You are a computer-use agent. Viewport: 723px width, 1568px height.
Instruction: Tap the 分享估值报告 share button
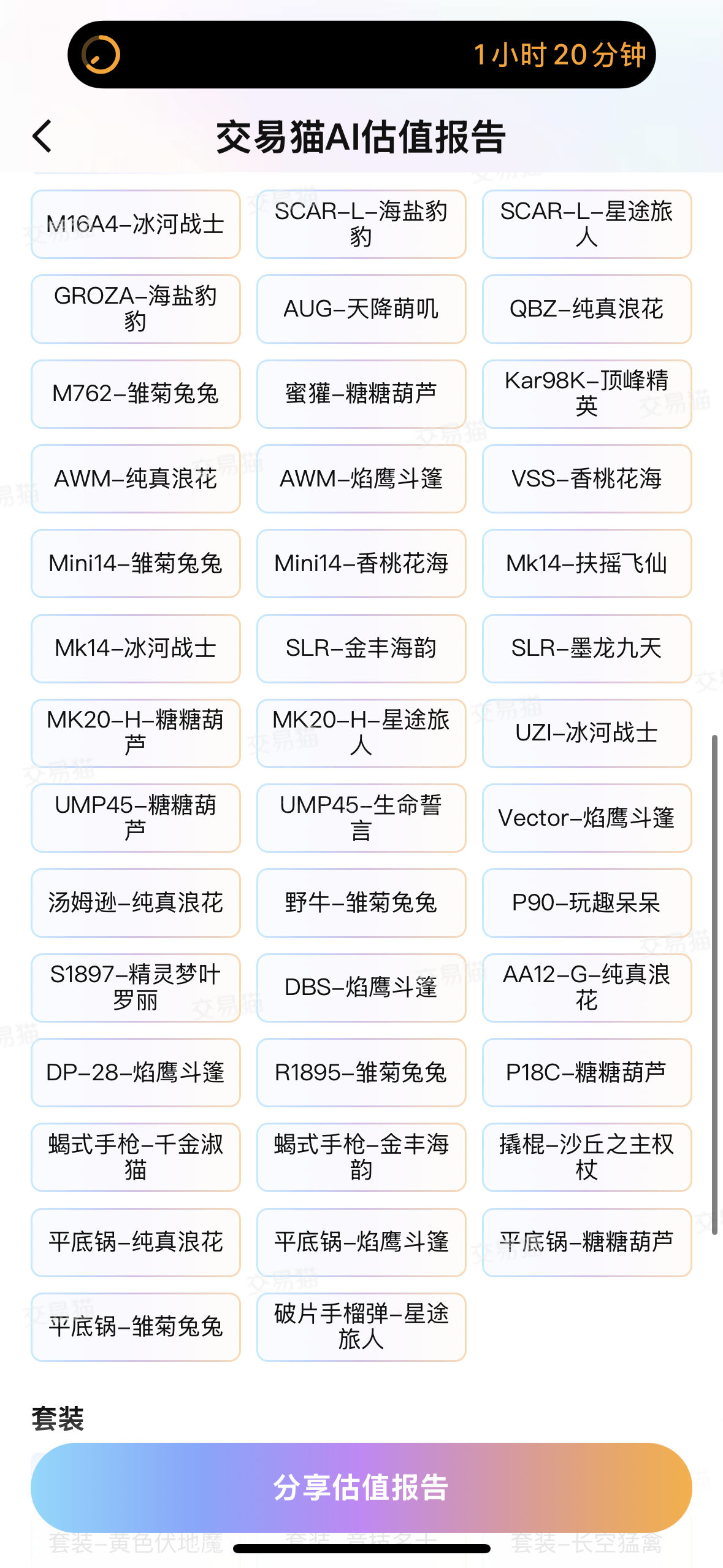pos(361,1487)
